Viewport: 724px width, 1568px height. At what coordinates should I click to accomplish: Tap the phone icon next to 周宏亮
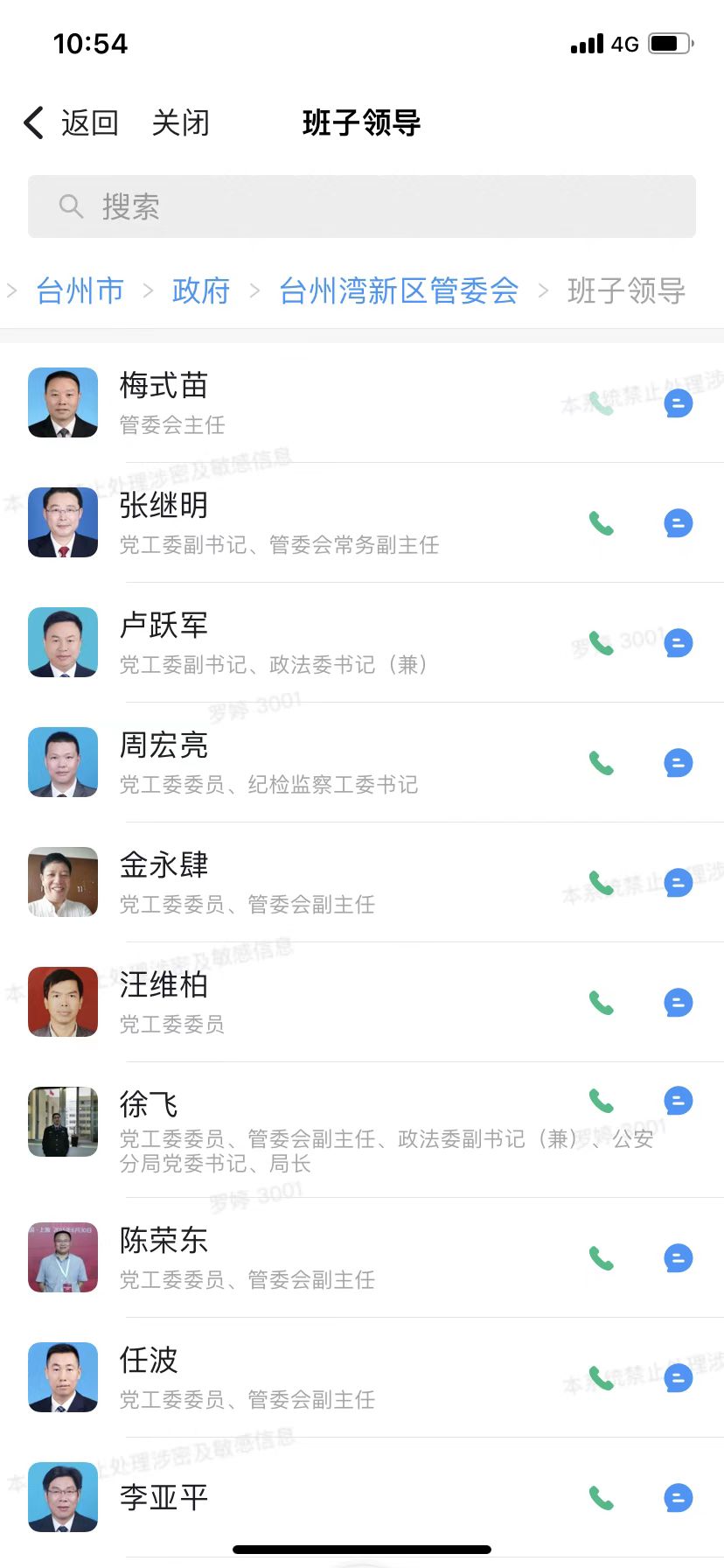[601, 762]
